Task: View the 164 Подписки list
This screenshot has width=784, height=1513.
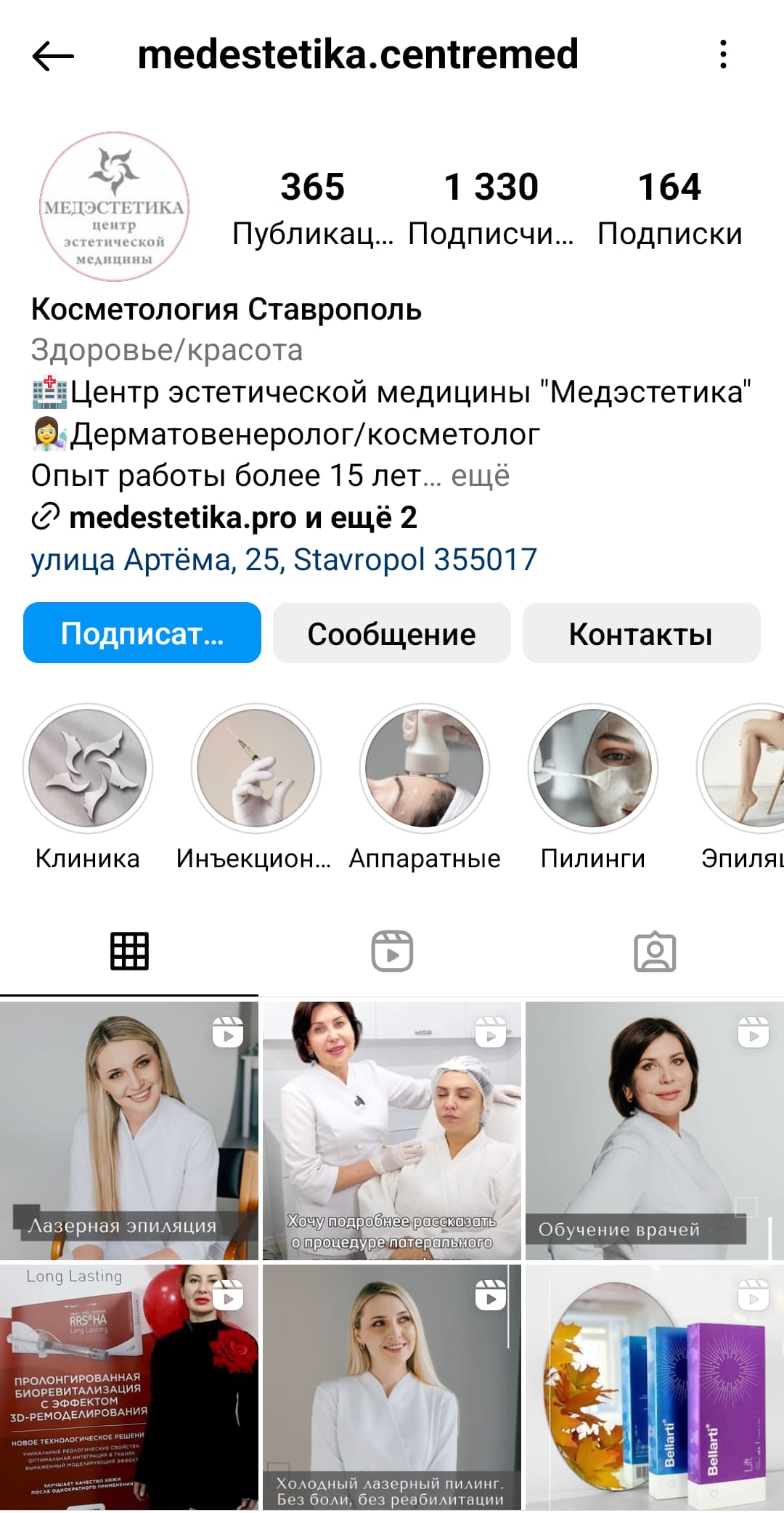Action: pos(669,208)
